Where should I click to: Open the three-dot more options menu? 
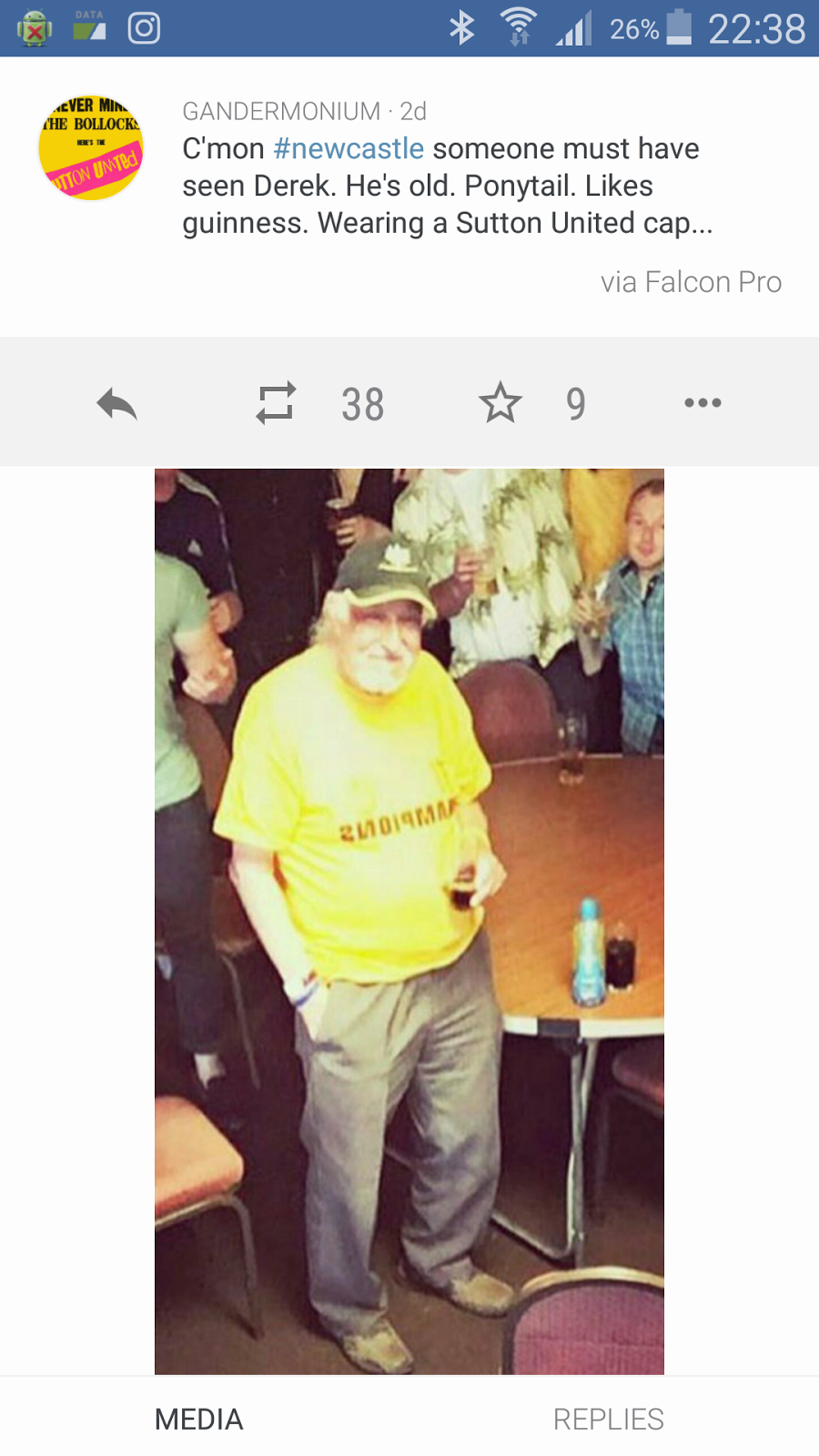(703, 403)
